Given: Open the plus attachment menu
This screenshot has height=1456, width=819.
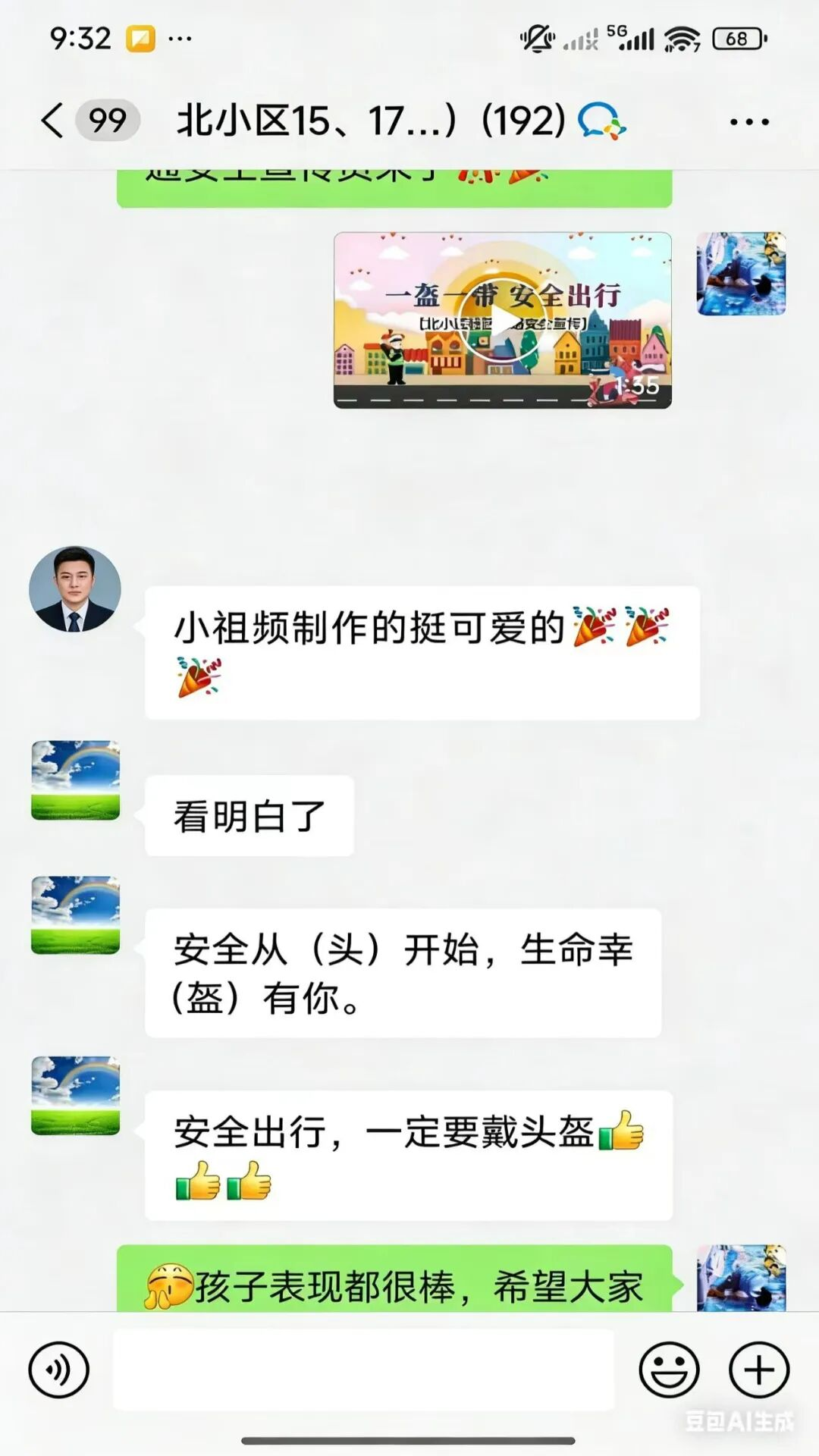Looking at the screenshot, I should (759, 1370).
